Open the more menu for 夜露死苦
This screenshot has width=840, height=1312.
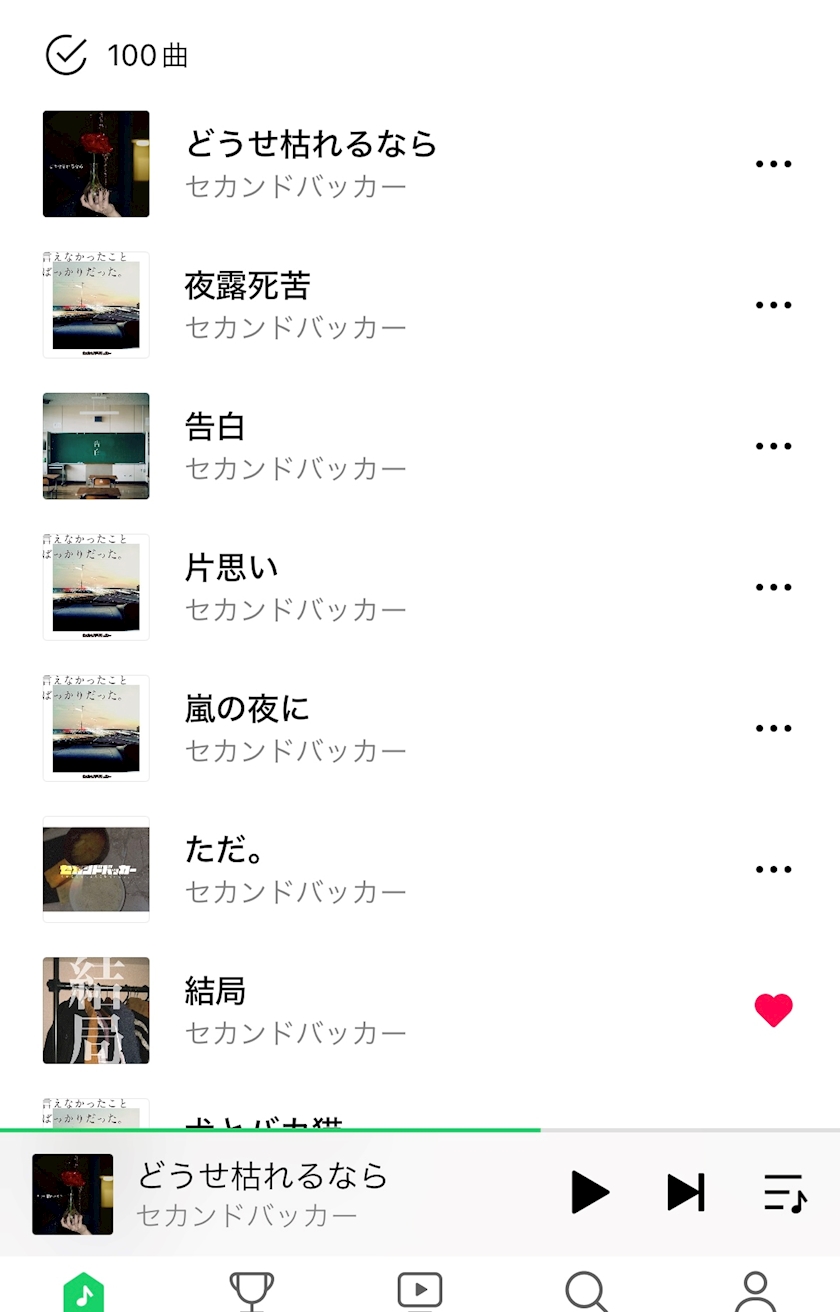(773, 305)
